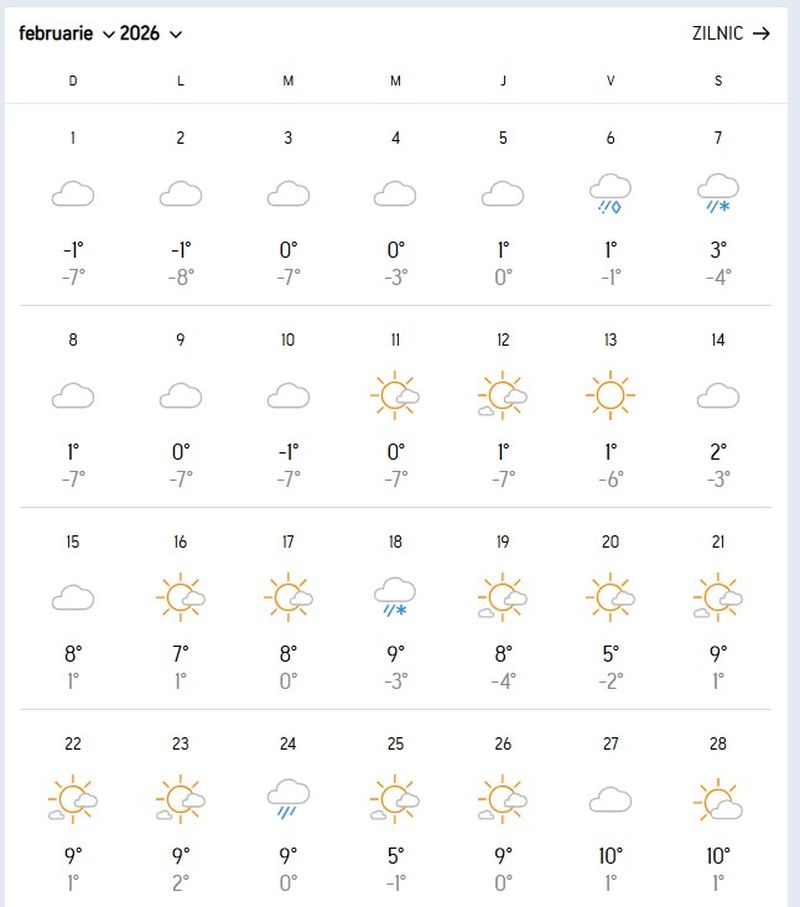Click the sun-and-cloud icon on February 12
The width and height of the screenshot is (800, 907).
tap(503, 393)
